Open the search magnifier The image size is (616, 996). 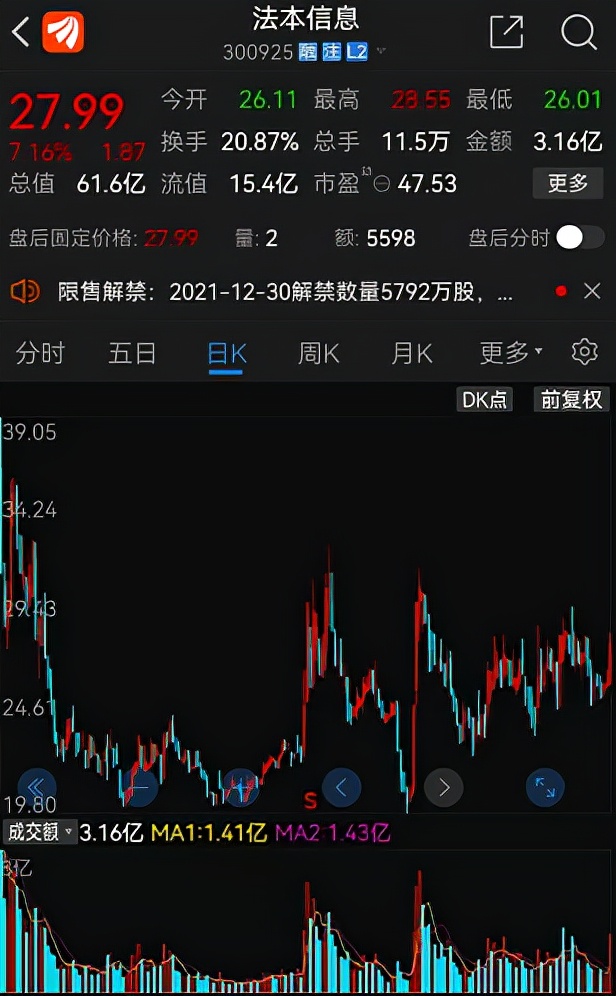pos(578,33)
